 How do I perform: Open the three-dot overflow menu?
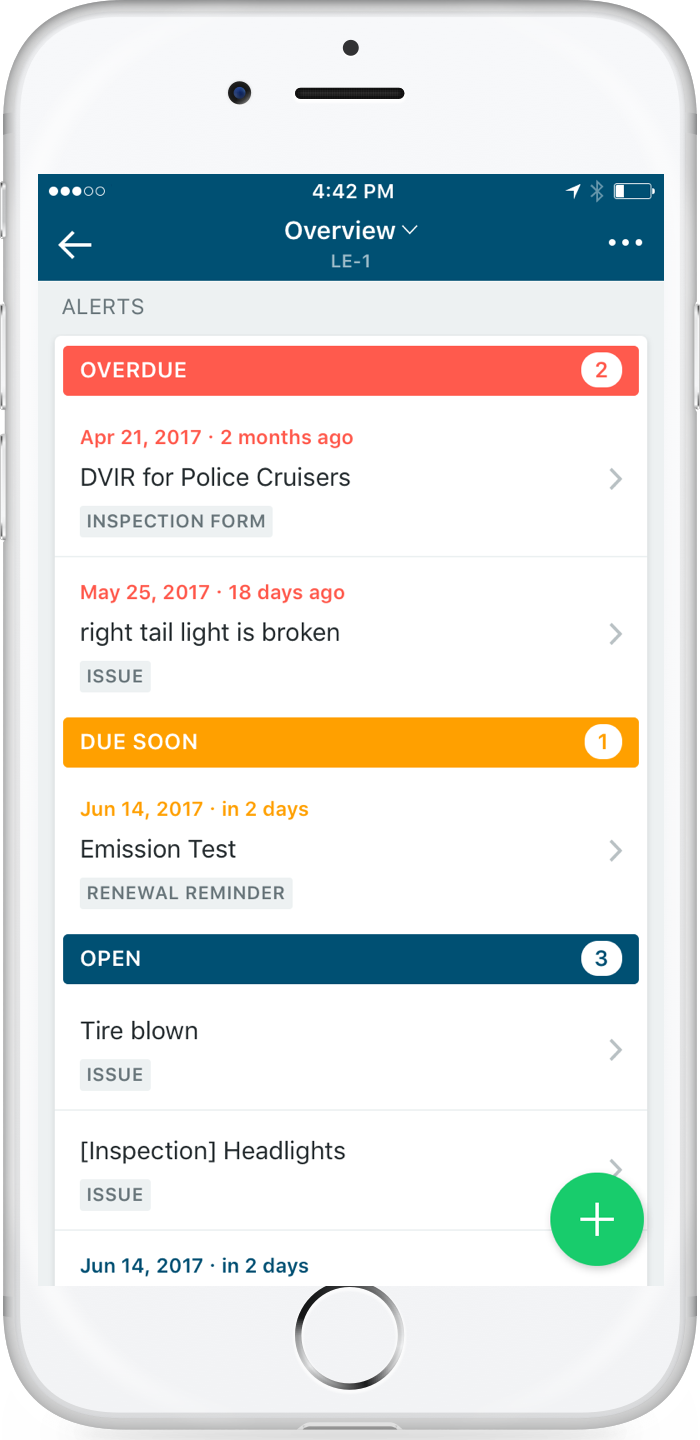pyautogui.click(x=625, y=243)
